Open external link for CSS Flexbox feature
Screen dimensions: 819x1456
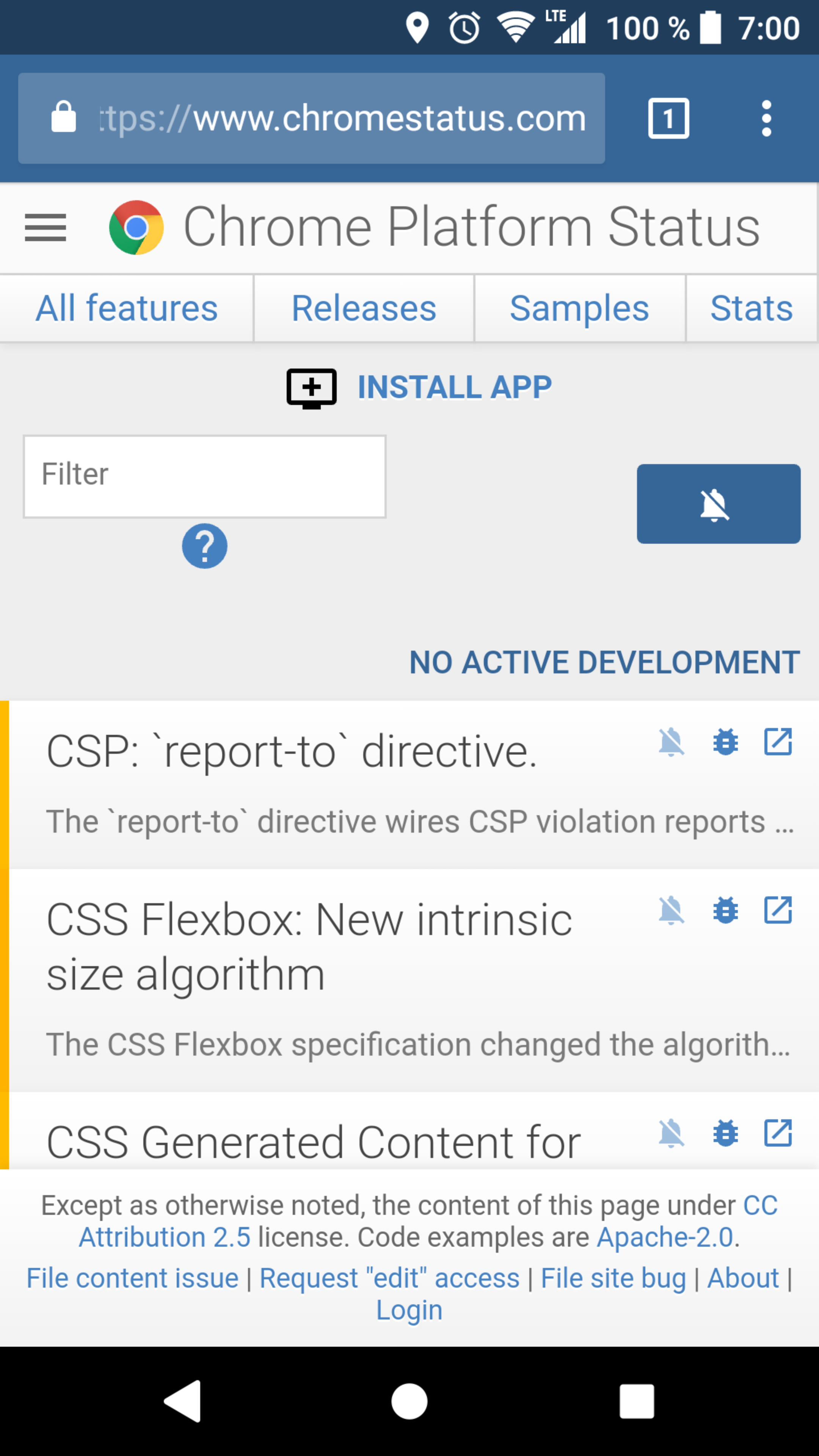coord(778,910)
